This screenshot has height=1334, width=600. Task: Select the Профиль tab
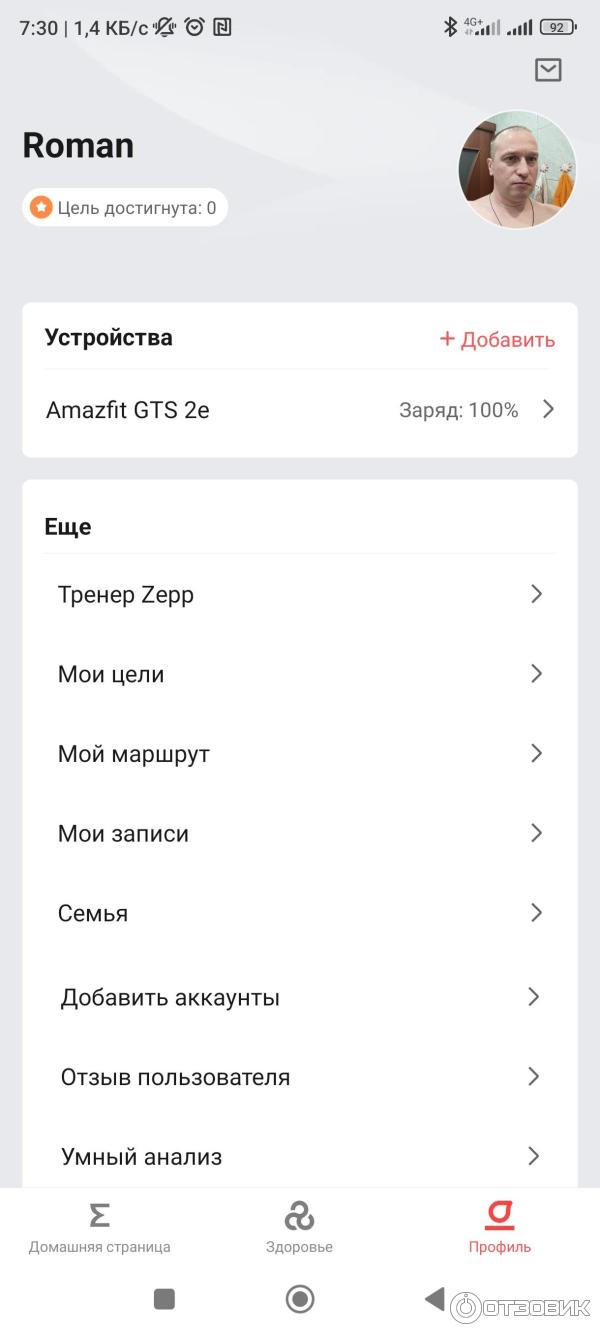[499, 1227]
